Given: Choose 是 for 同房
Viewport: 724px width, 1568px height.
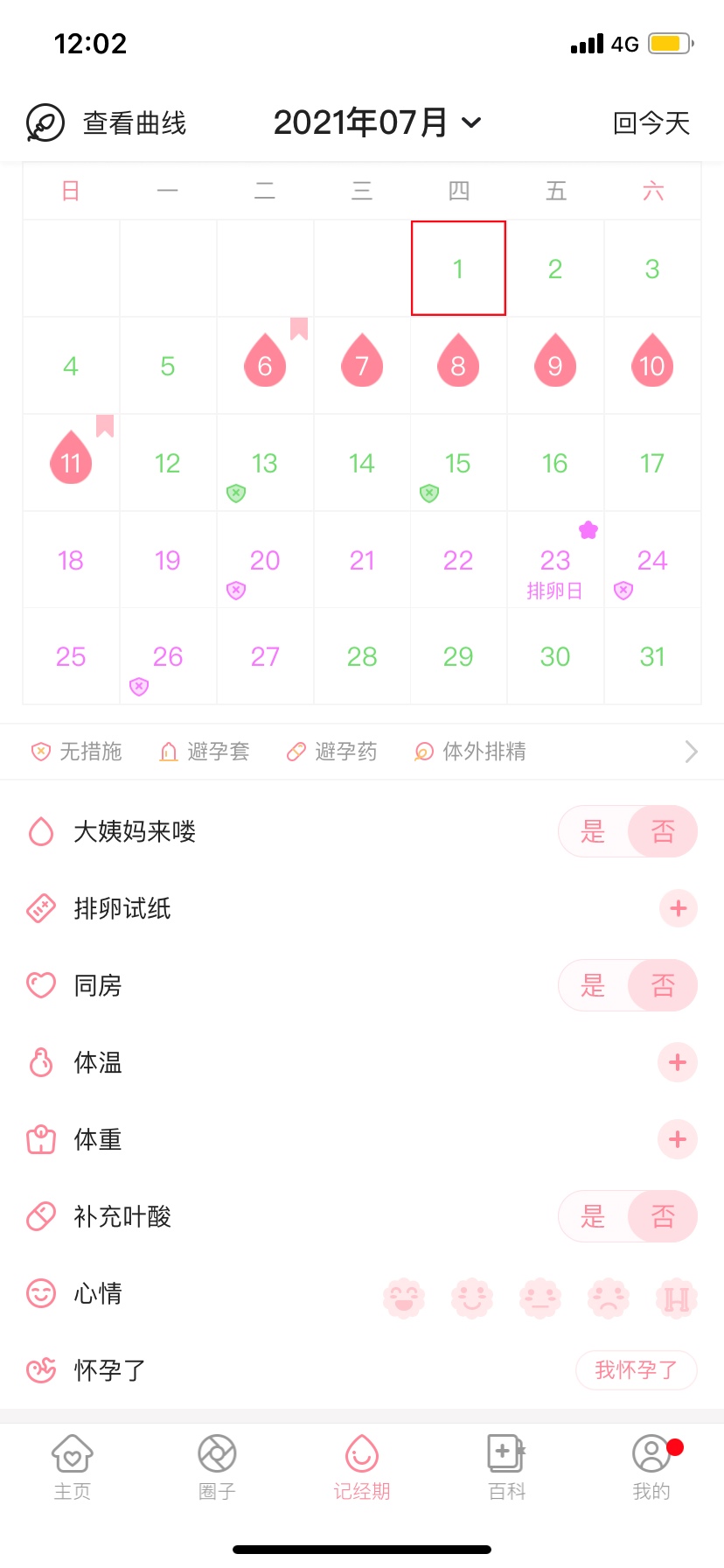Looking at the screenshot, I should [x=594, y=985].
